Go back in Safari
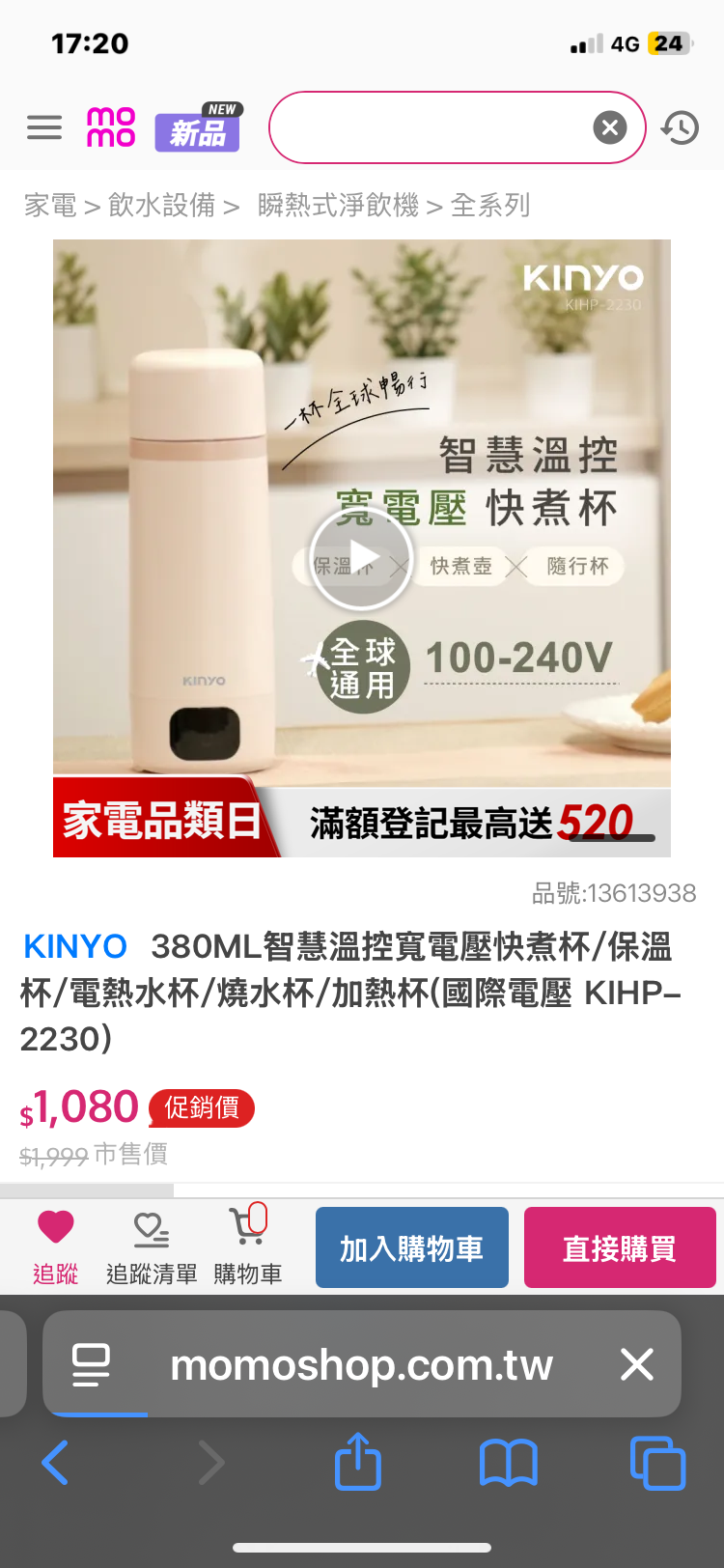Image resolution: width=724 pixels, height=1568 pixels. pyautogui.click(x=56, y=1463)
